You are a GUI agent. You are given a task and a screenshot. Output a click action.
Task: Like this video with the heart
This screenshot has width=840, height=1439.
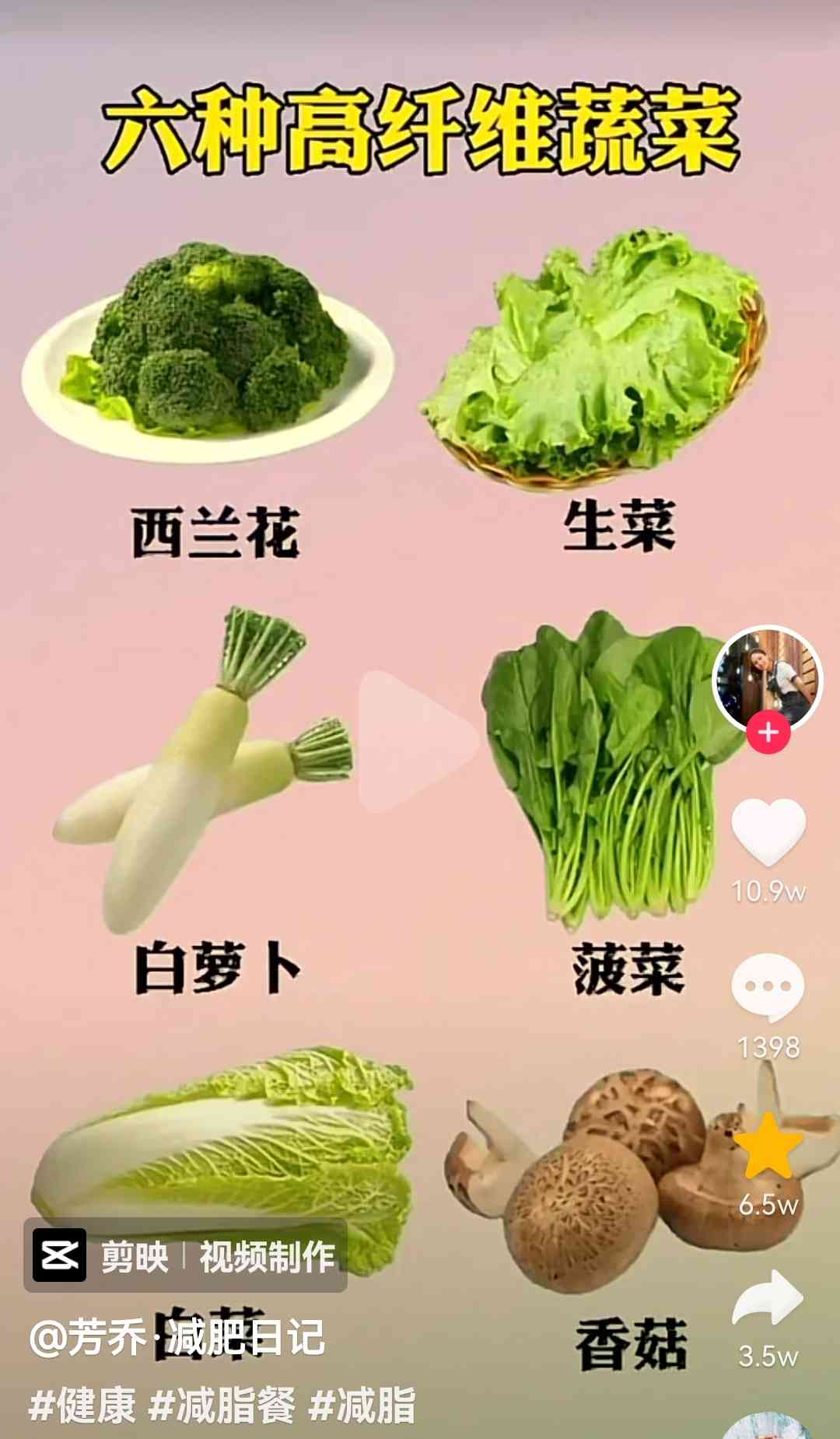[x=768, y=832]
